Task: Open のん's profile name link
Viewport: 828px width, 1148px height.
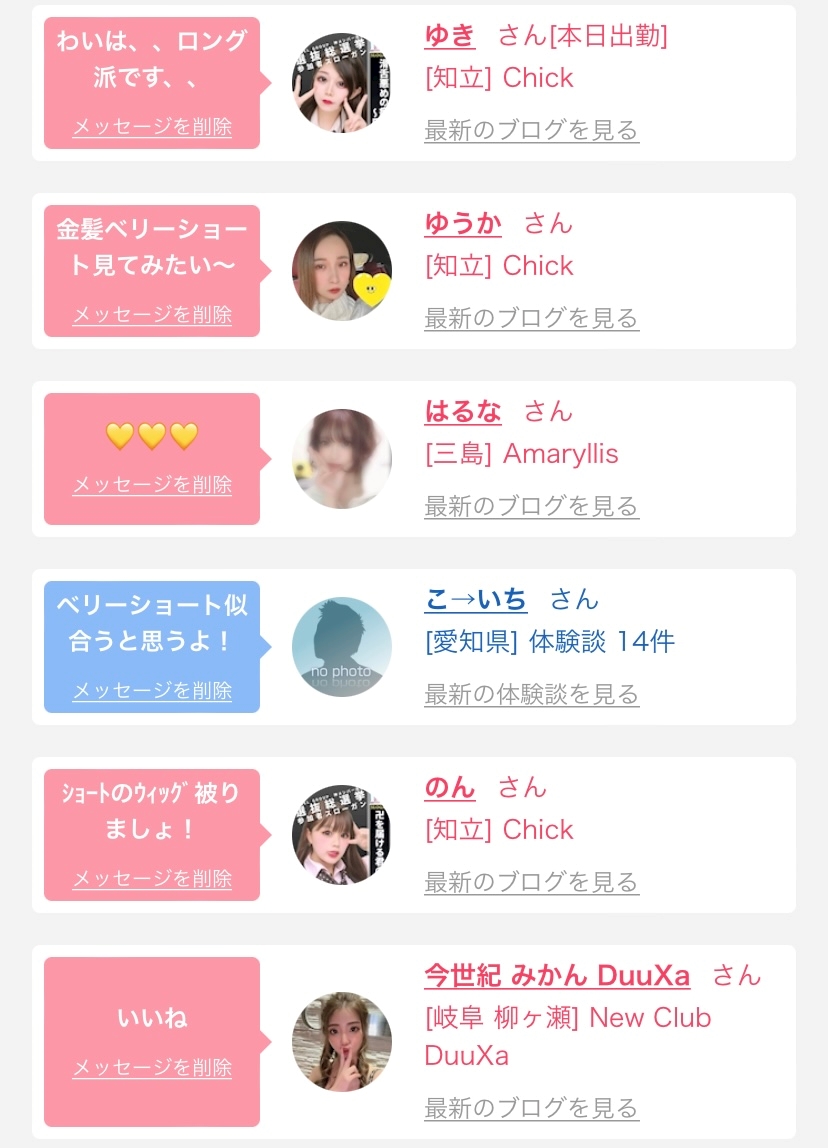Action: point(449,788)
